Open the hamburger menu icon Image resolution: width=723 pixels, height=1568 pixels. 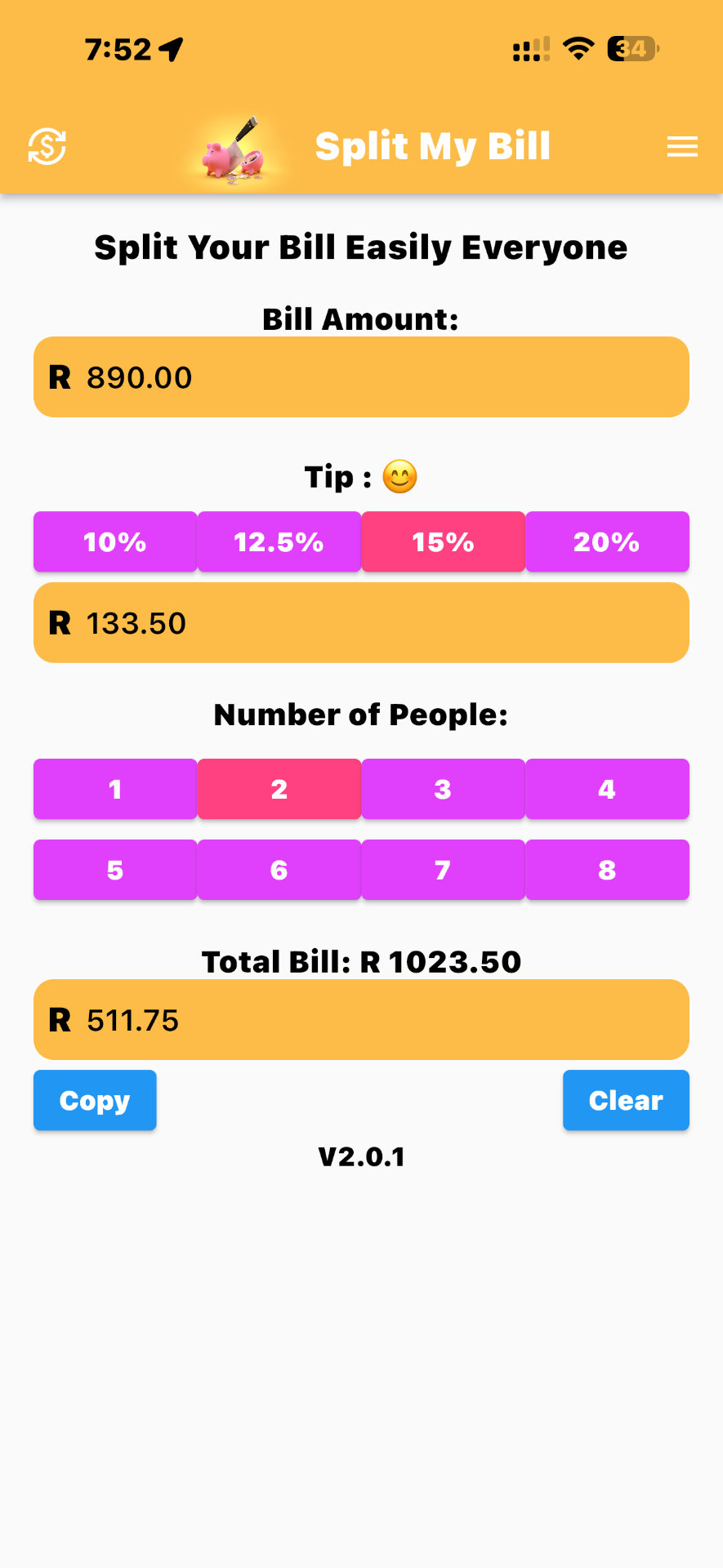pos(682,147)
